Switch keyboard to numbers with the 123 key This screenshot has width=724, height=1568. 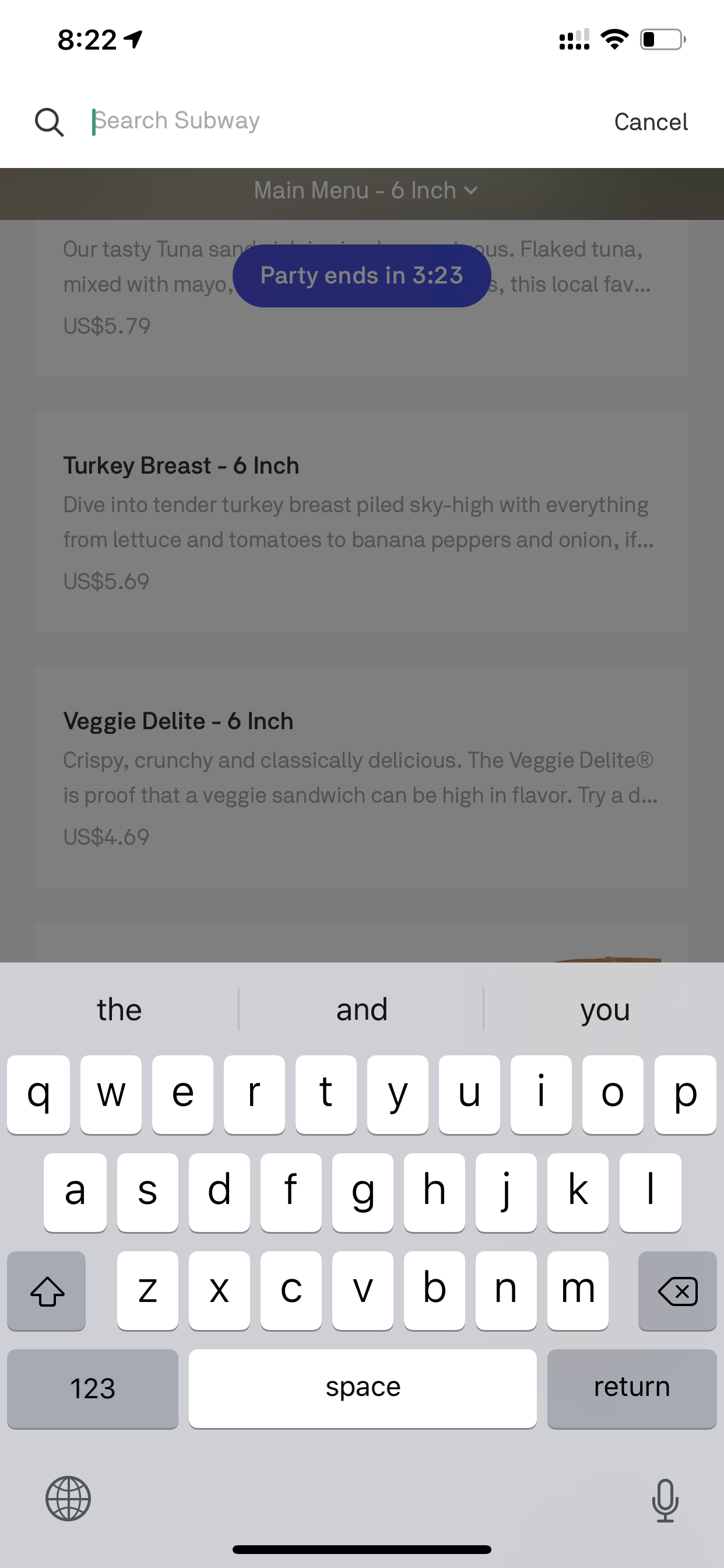(93, 1388)
